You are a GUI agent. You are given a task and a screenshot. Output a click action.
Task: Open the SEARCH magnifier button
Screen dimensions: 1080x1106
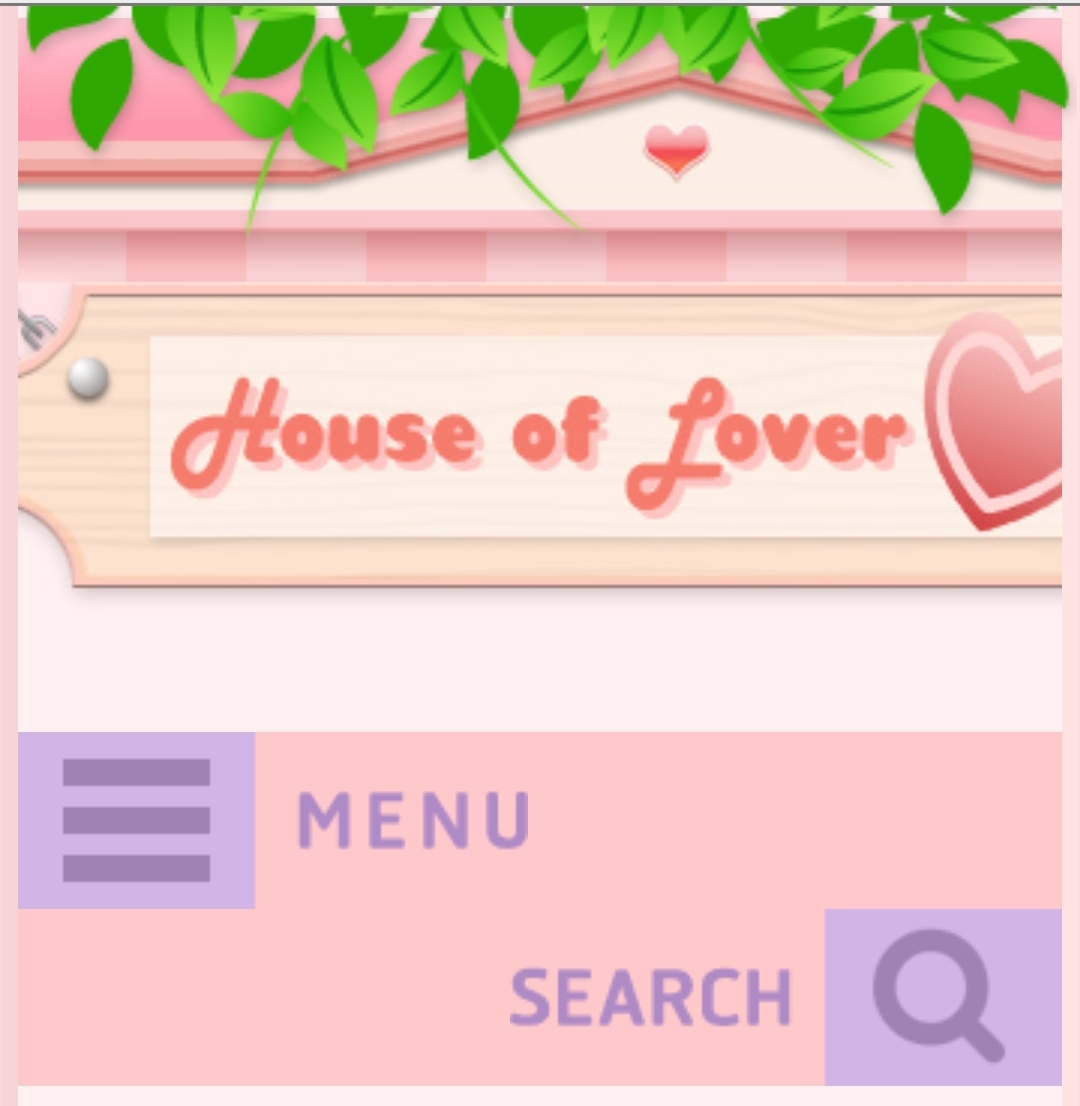pyautogui.click(x=942, y=996)
